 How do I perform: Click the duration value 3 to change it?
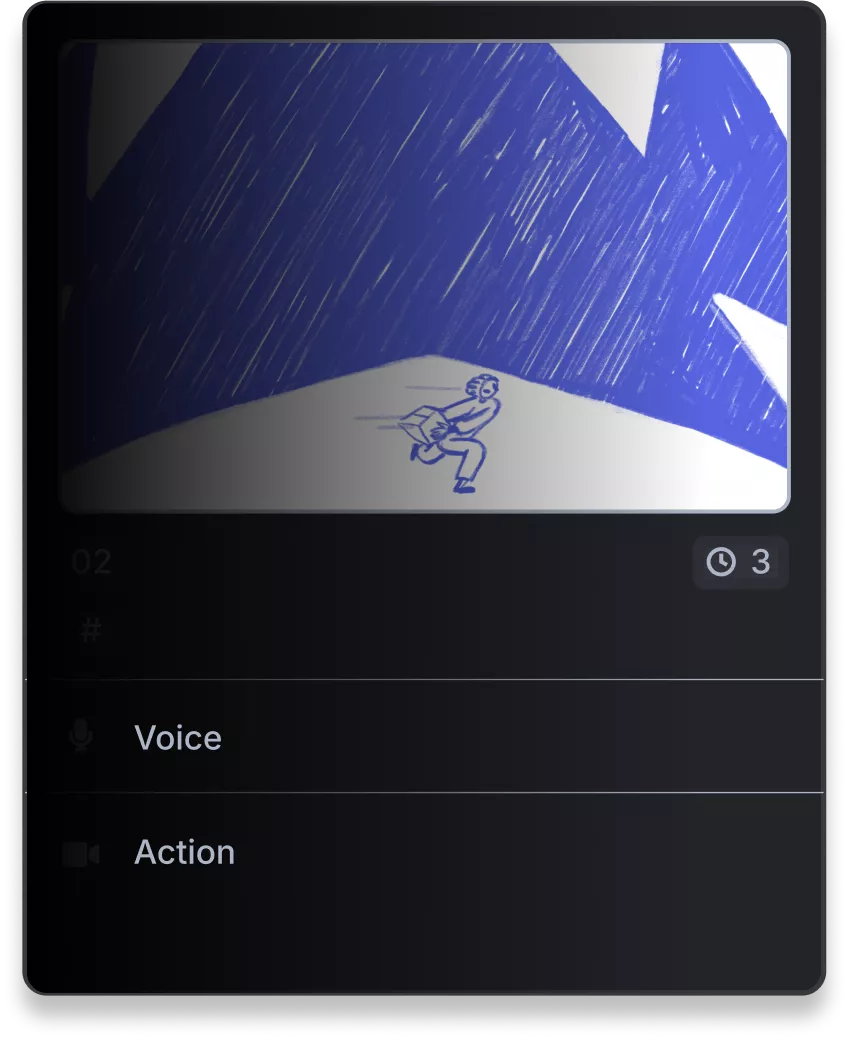click(762, 562)
